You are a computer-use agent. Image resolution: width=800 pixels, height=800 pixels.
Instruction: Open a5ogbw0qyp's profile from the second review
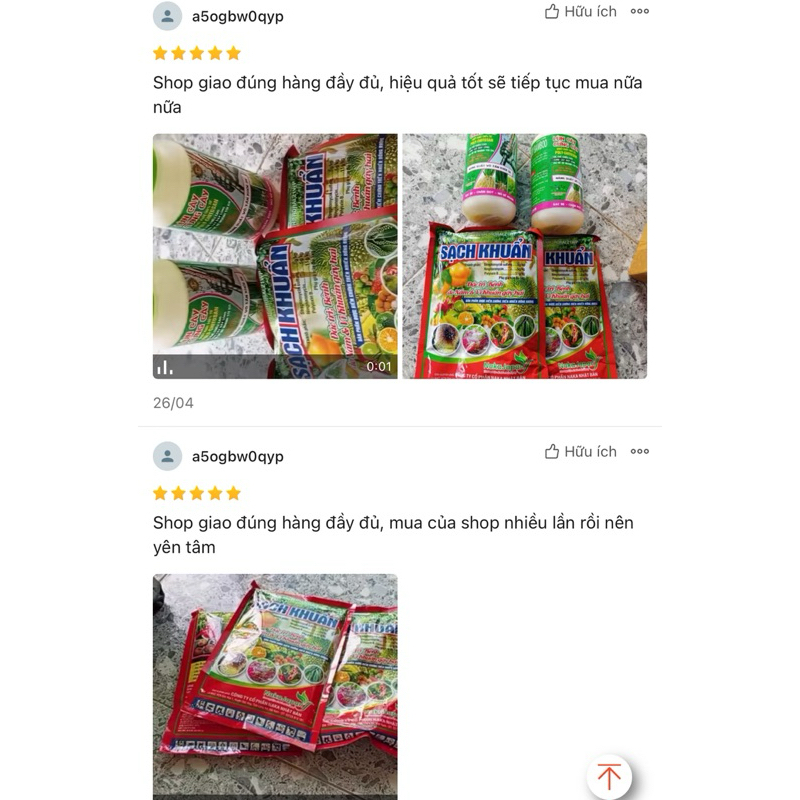[x=237, y=456]
